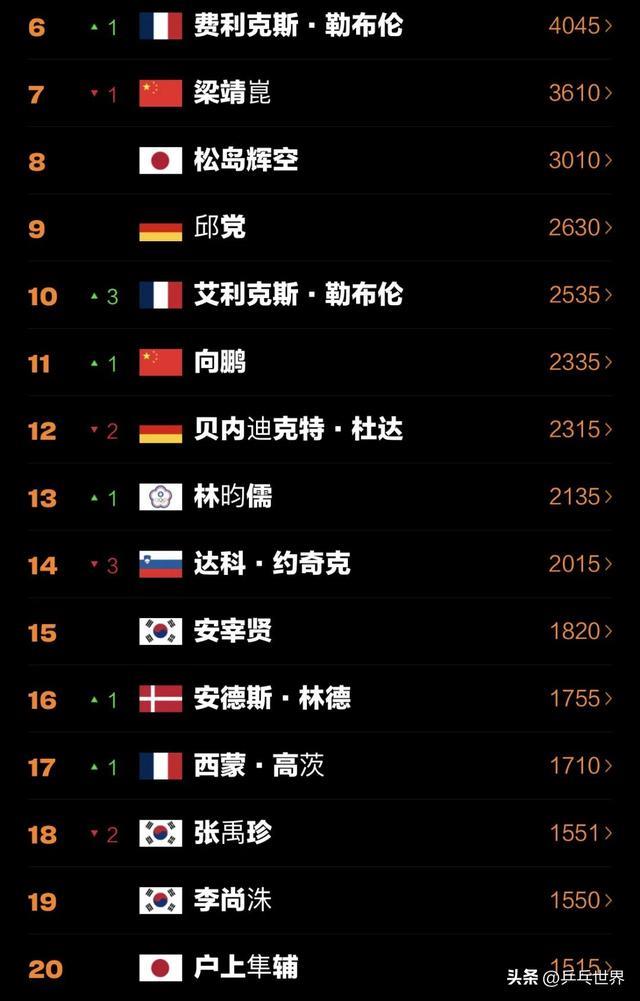Tap the row for 张禹珍
640x1001 pixels.
[x=232, y=833]
